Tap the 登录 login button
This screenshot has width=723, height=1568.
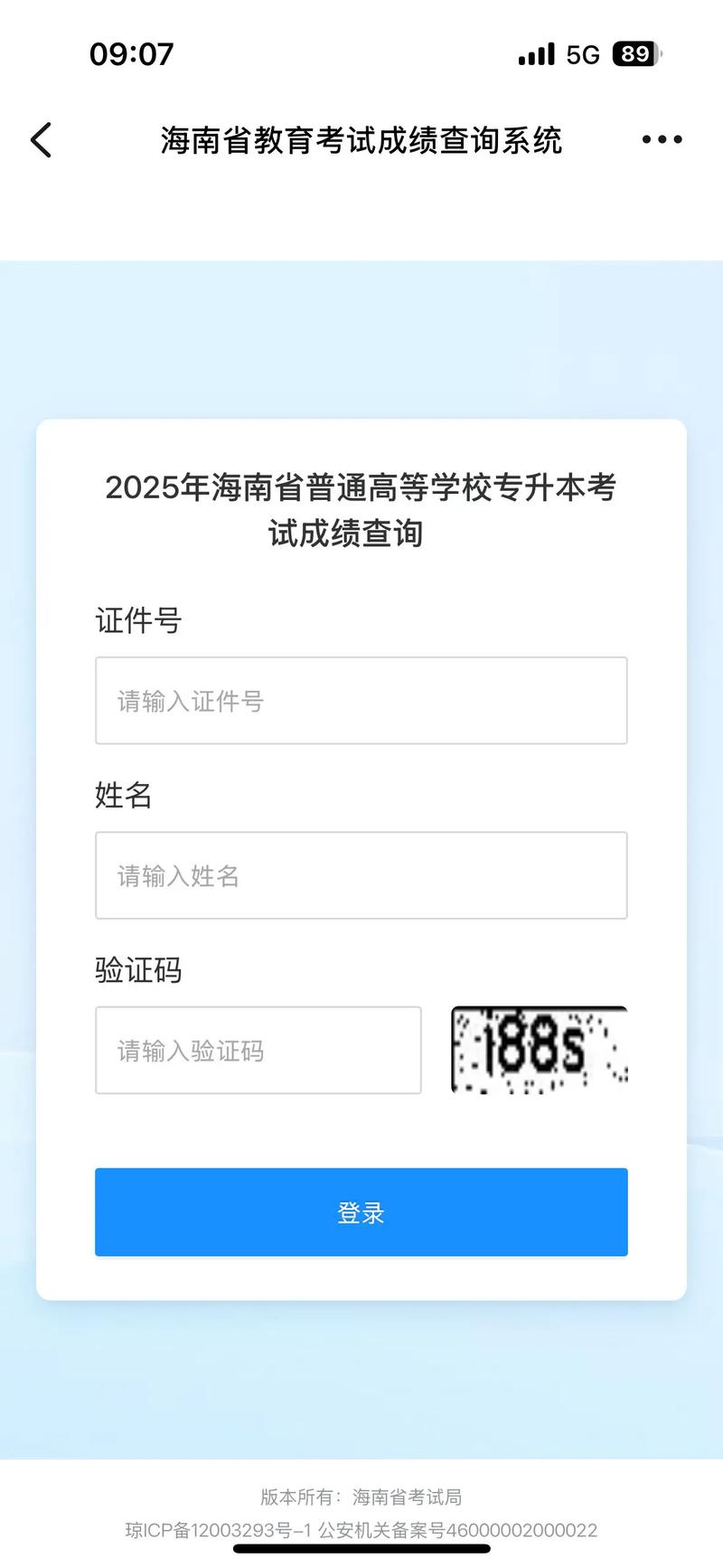coord(361,1213)
